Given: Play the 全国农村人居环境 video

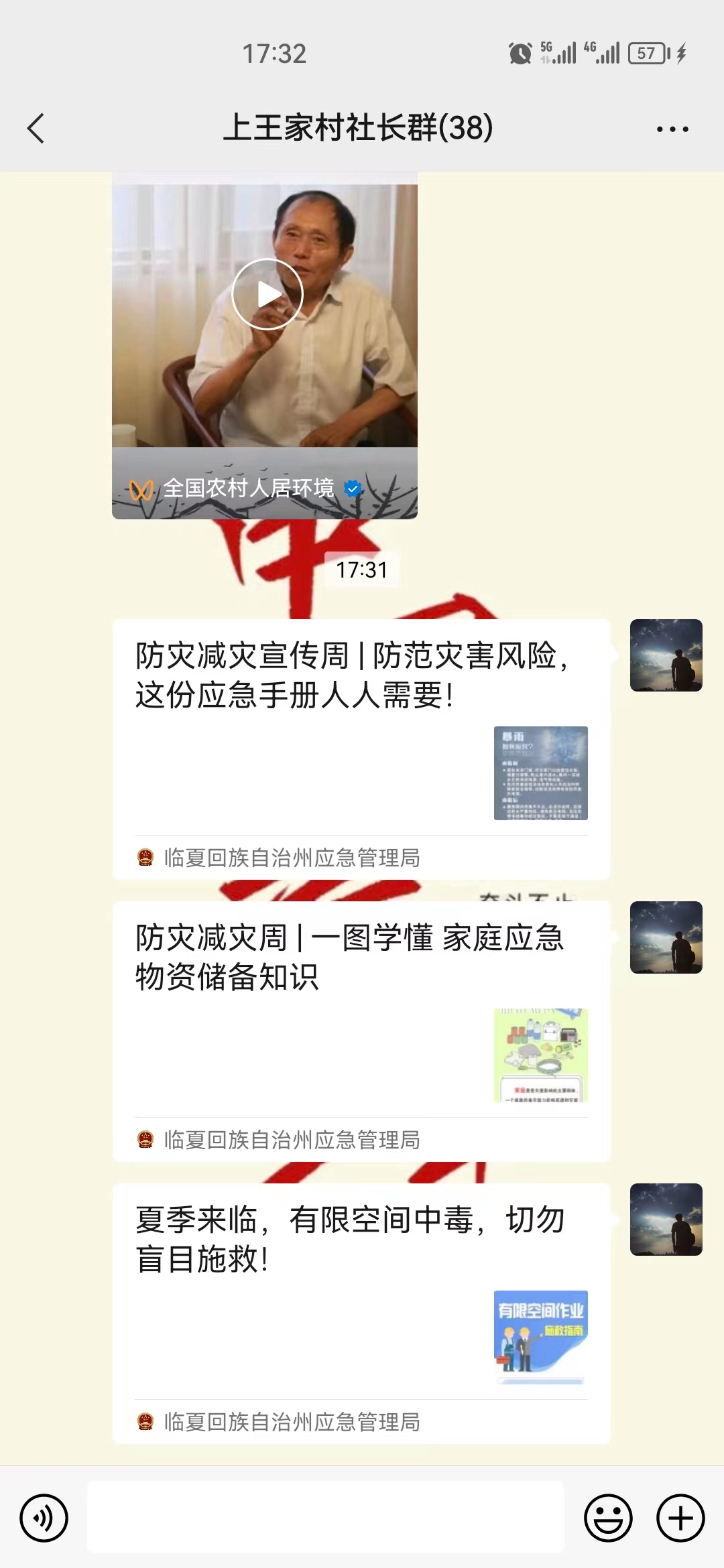Looking at the screenshot, I should (x=267, y=294).
